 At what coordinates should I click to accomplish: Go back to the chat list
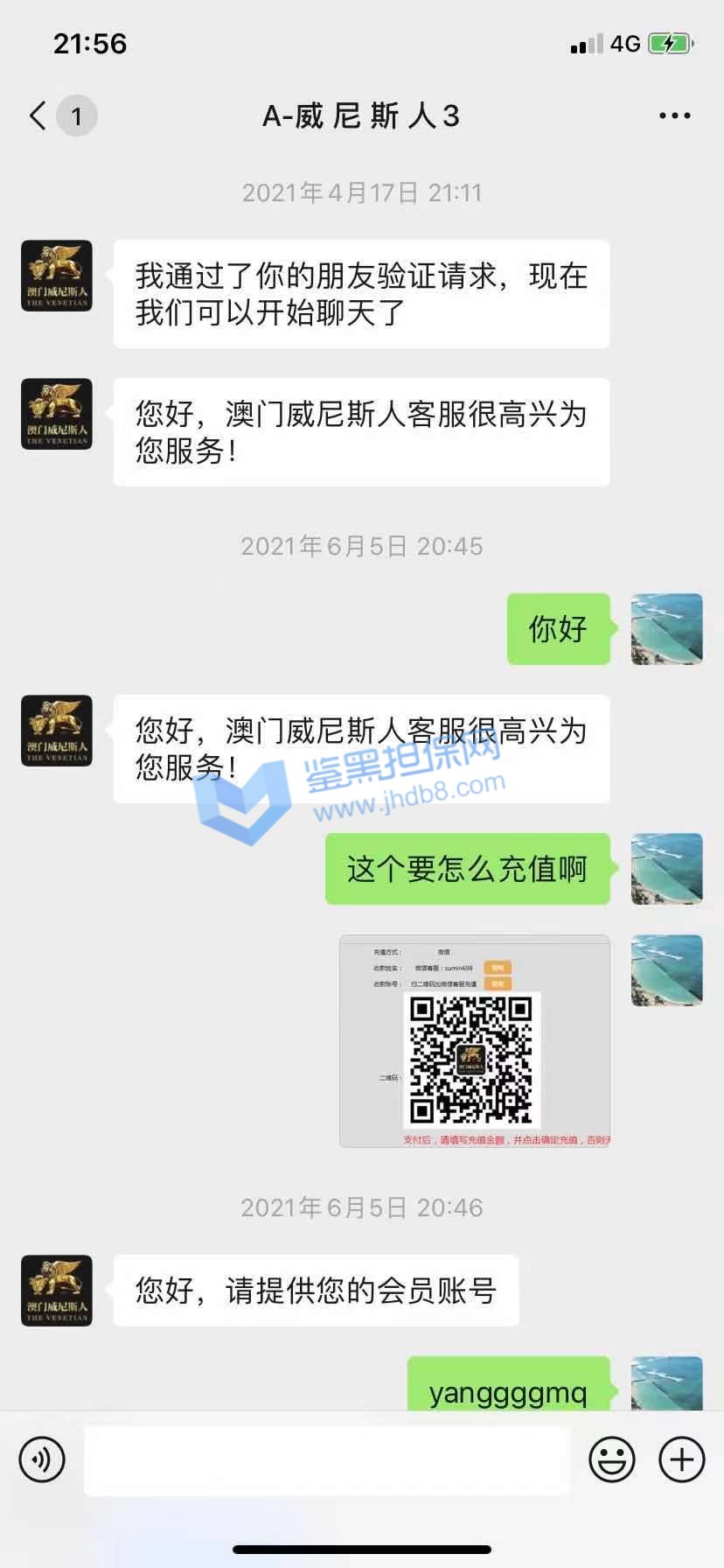coord(38,115)
